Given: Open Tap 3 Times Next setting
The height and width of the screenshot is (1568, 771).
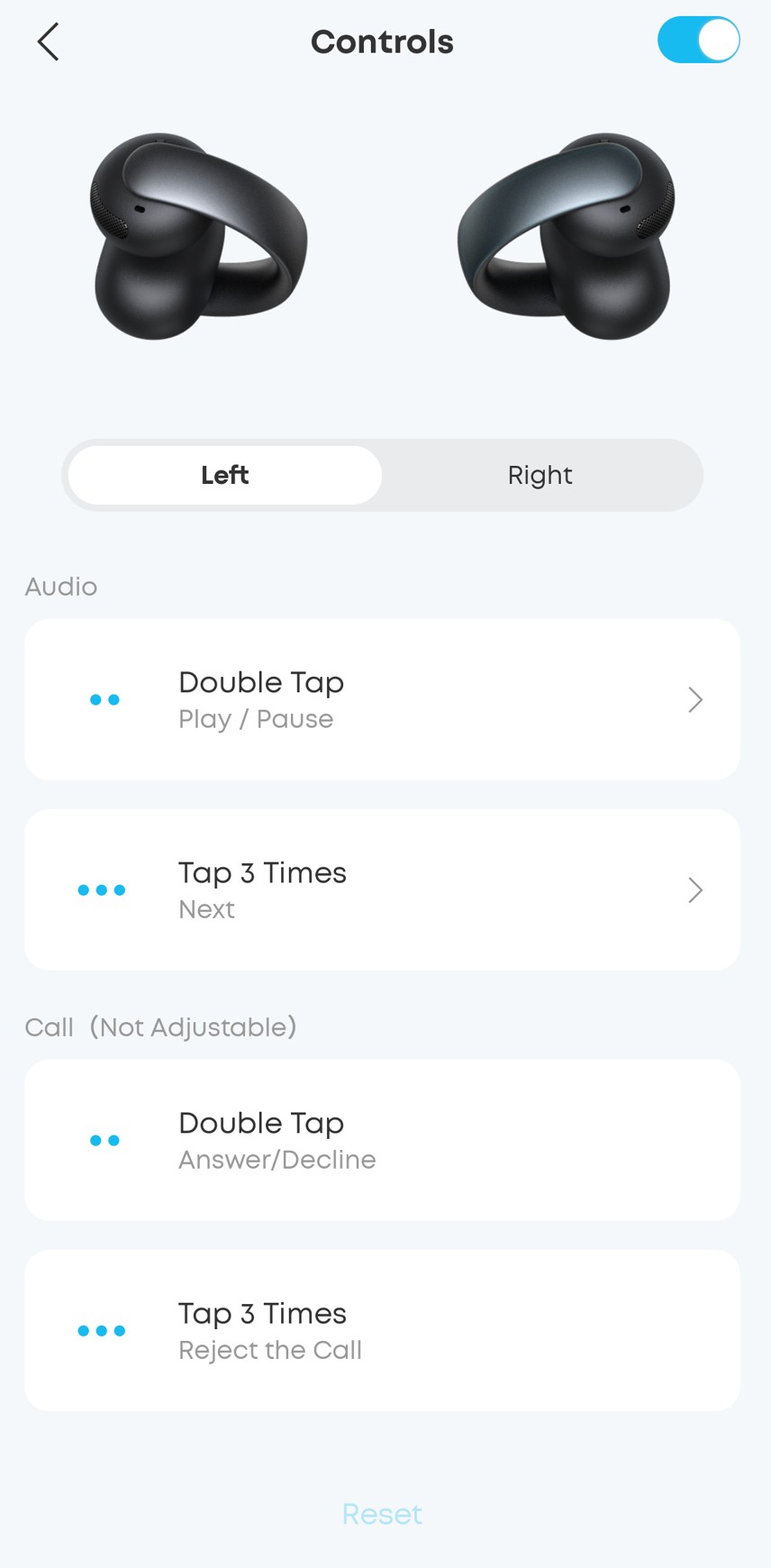Looking at the screenshot, I should [x=382, y=889].
